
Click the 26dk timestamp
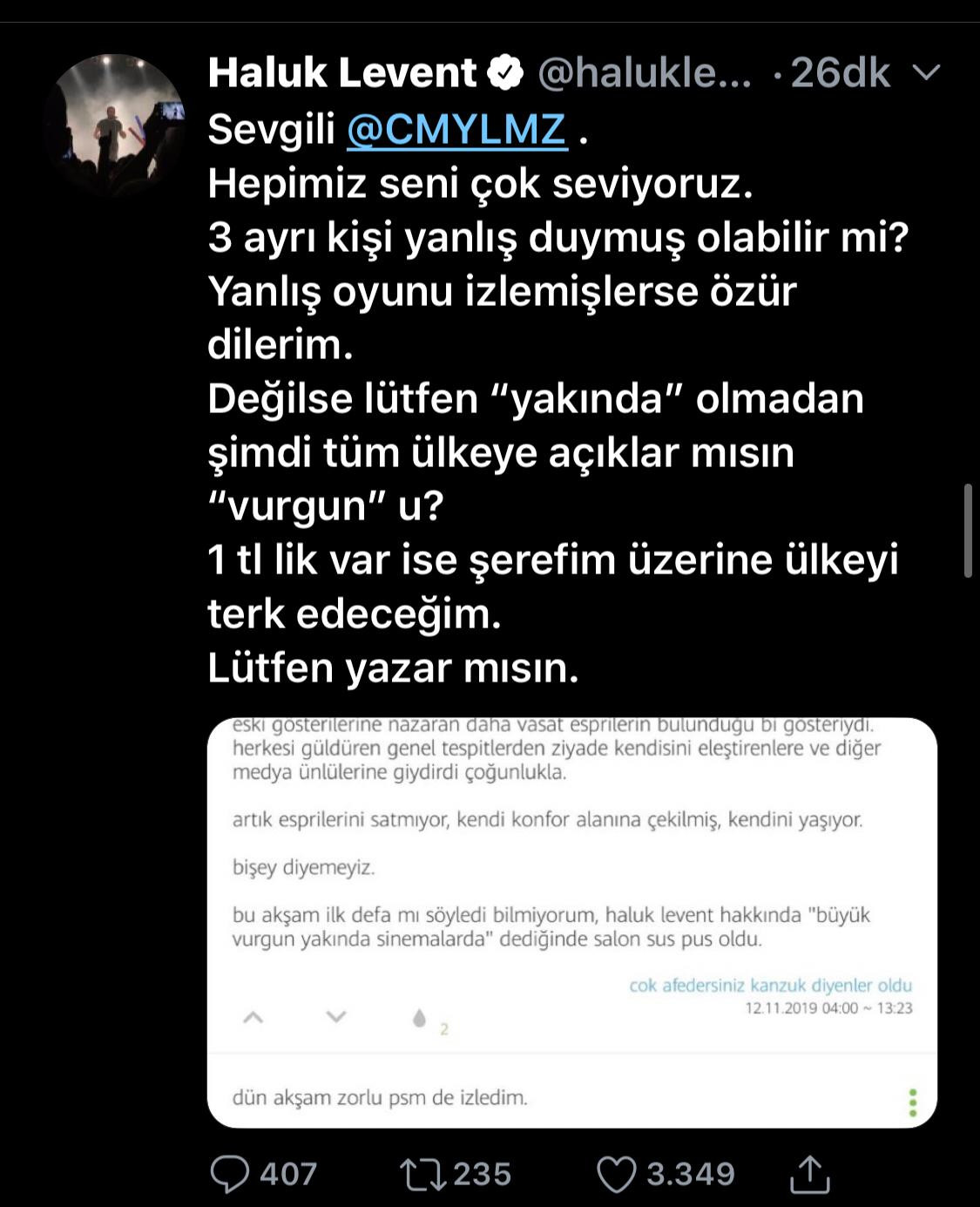(x=841, y=73)
